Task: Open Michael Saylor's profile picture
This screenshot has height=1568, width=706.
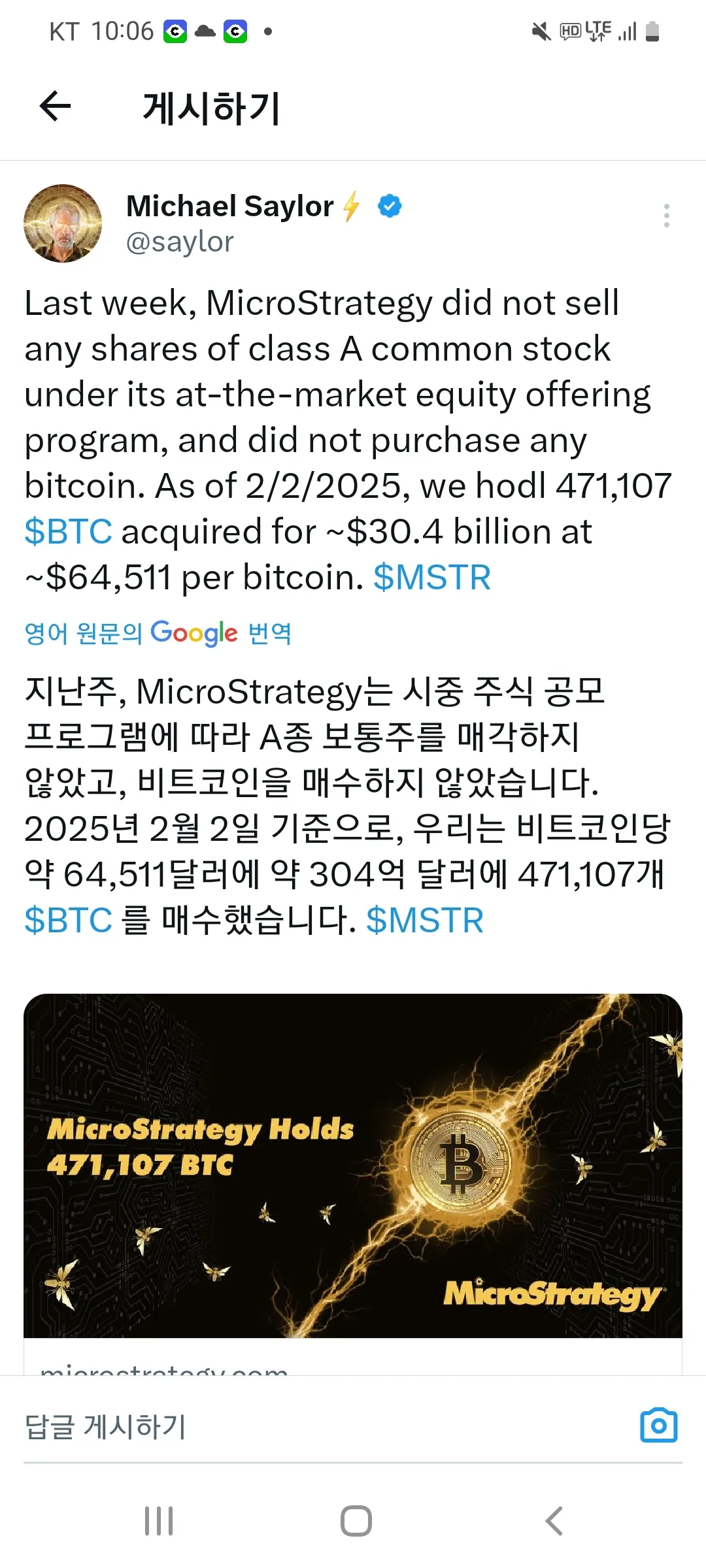Action: [63, 223]
